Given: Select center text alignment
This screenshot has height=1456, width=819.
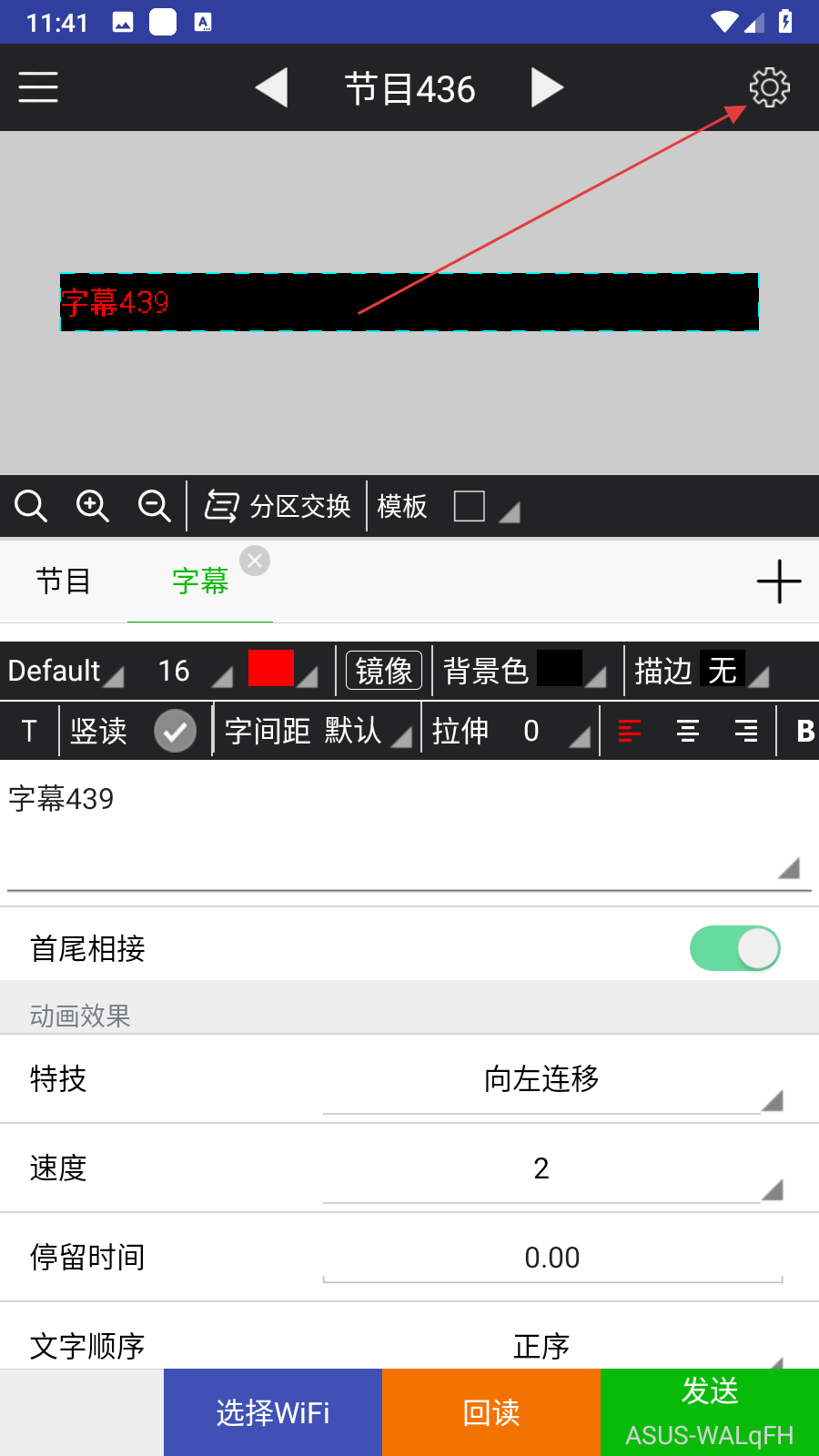Looking at the screenshot, I should tap(688, 731).
